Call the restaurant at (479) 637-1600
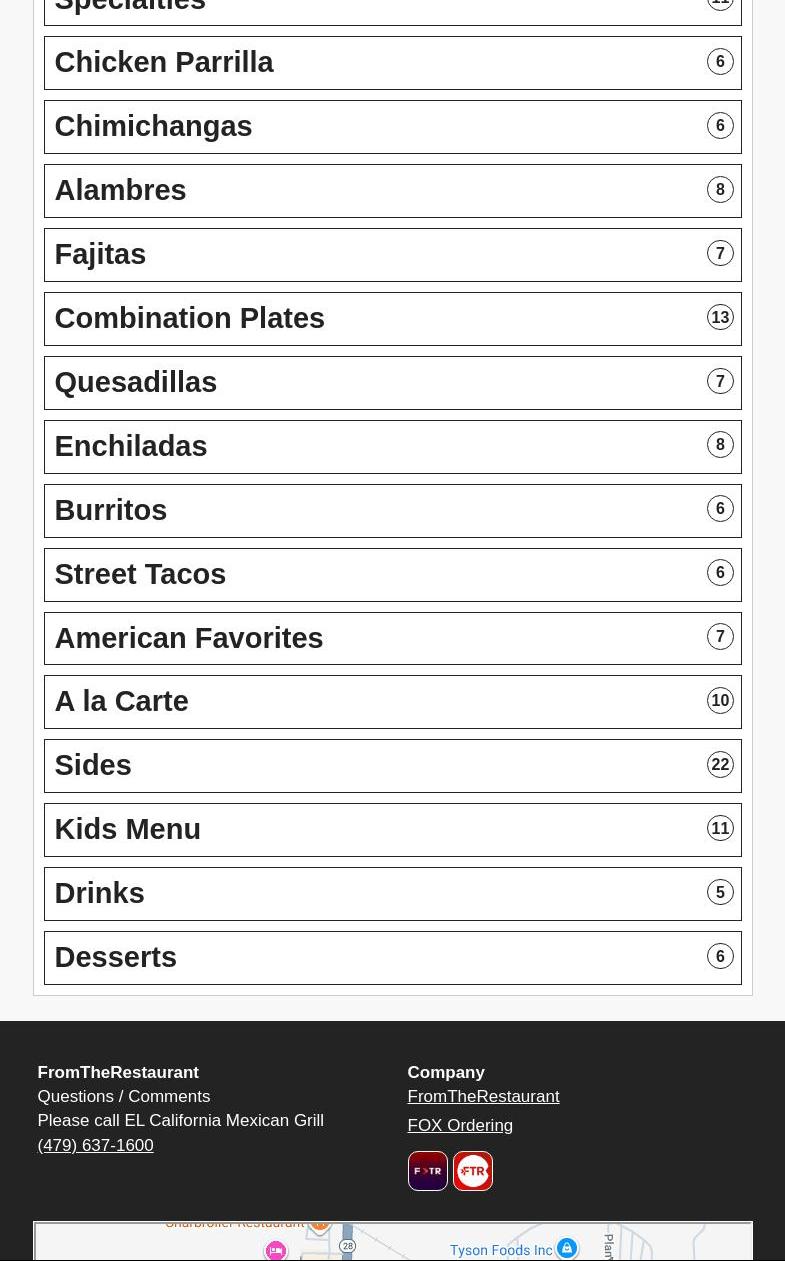 click(95, 1145)
